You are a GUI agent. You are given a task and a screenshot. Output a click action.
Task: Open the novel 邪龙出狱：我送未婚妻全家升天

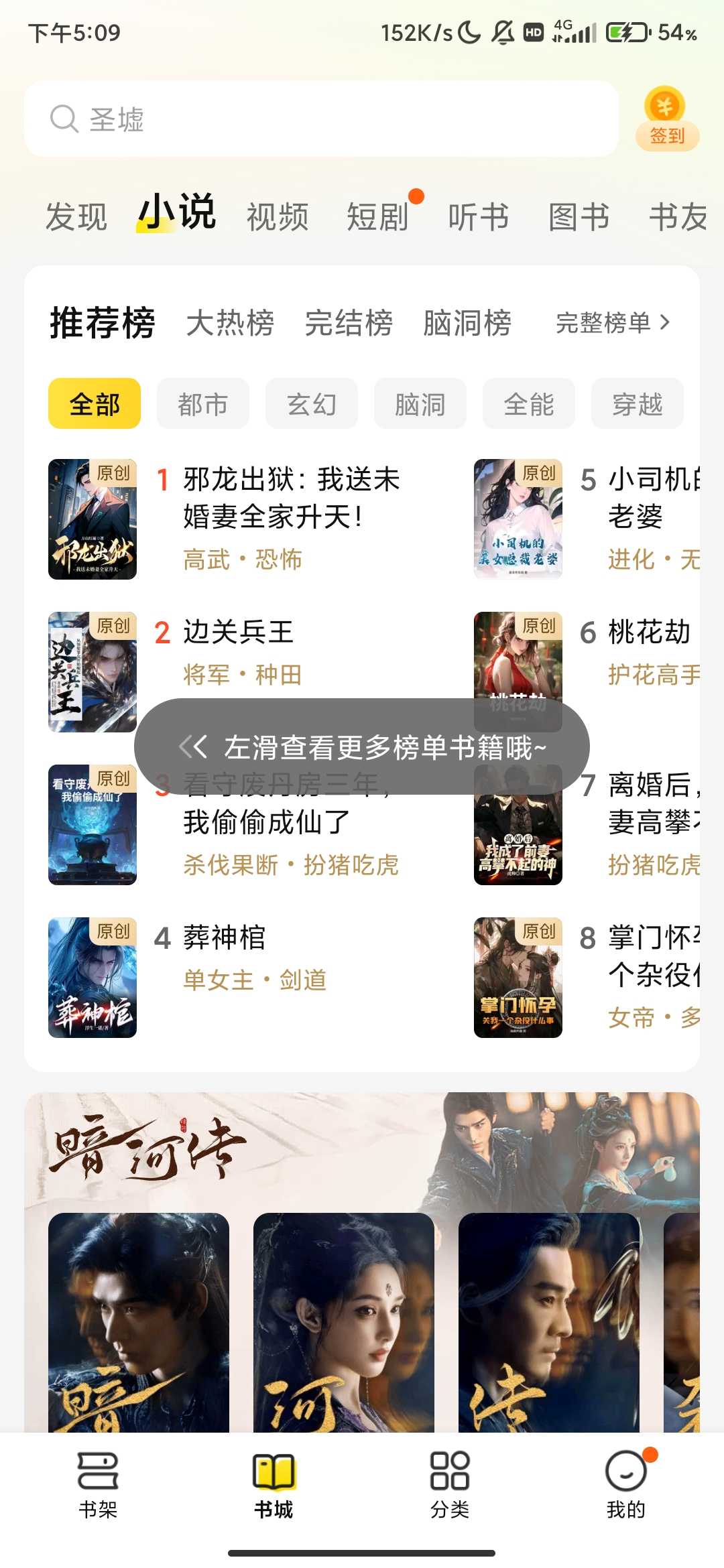292,498
